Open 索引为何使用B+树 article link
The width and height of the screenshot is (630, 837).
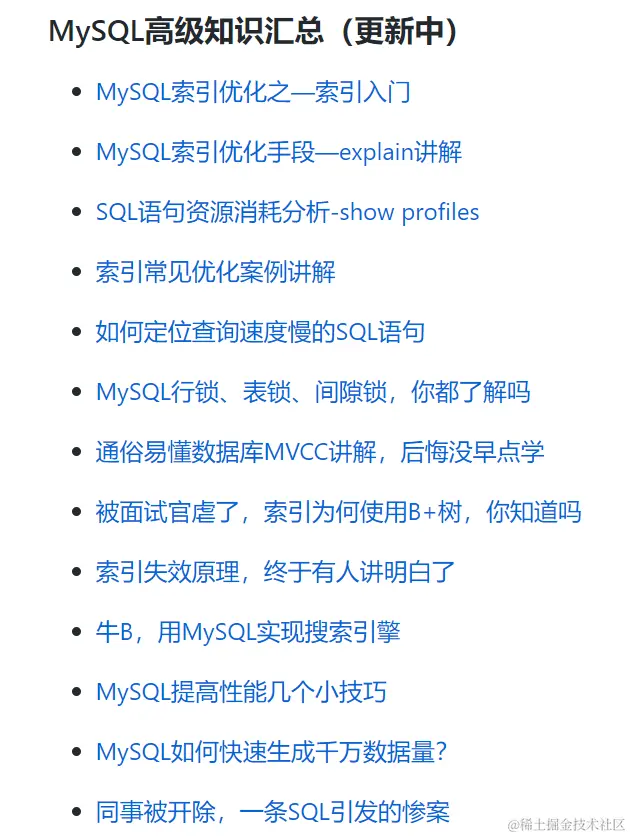[x=338, y=512]
